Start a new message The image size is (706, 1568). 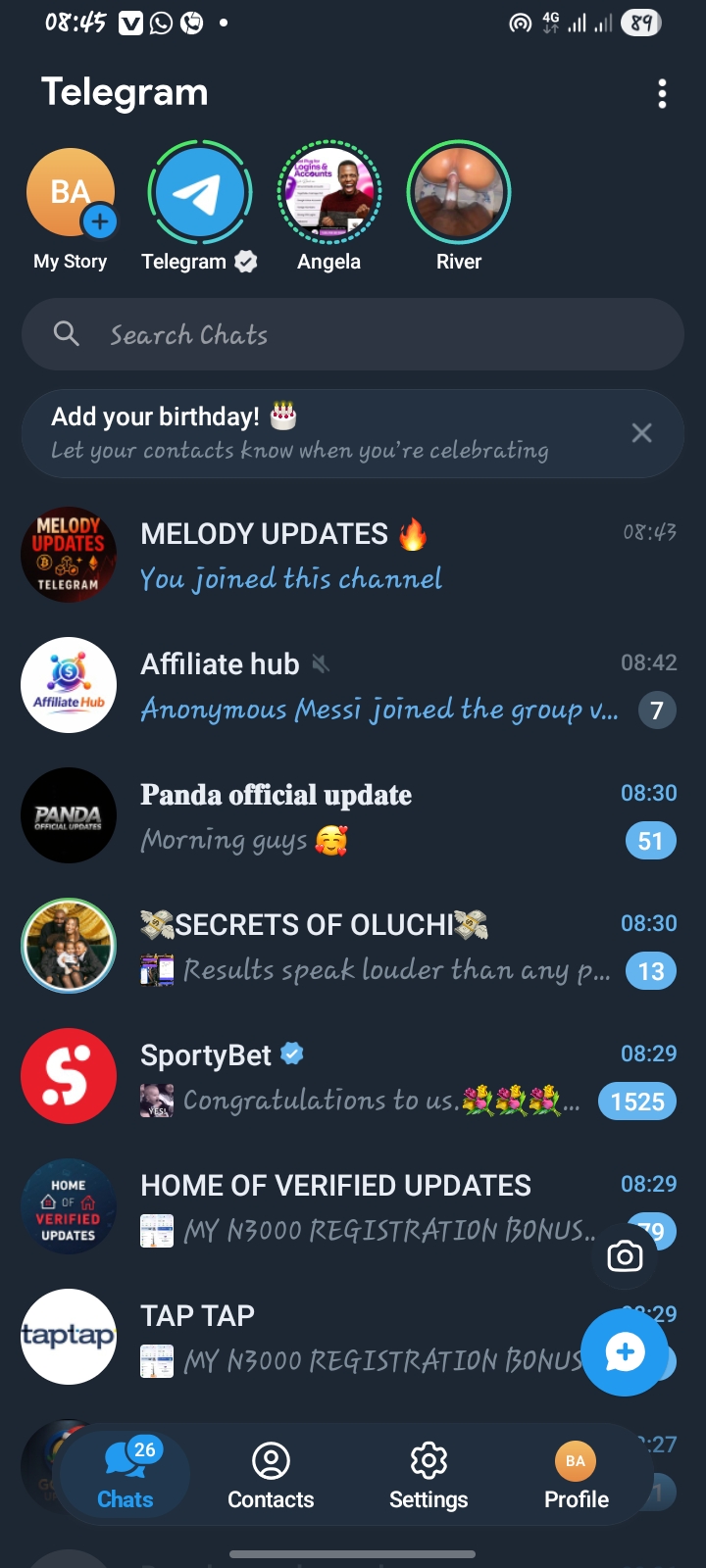(x=625, y=1352)
